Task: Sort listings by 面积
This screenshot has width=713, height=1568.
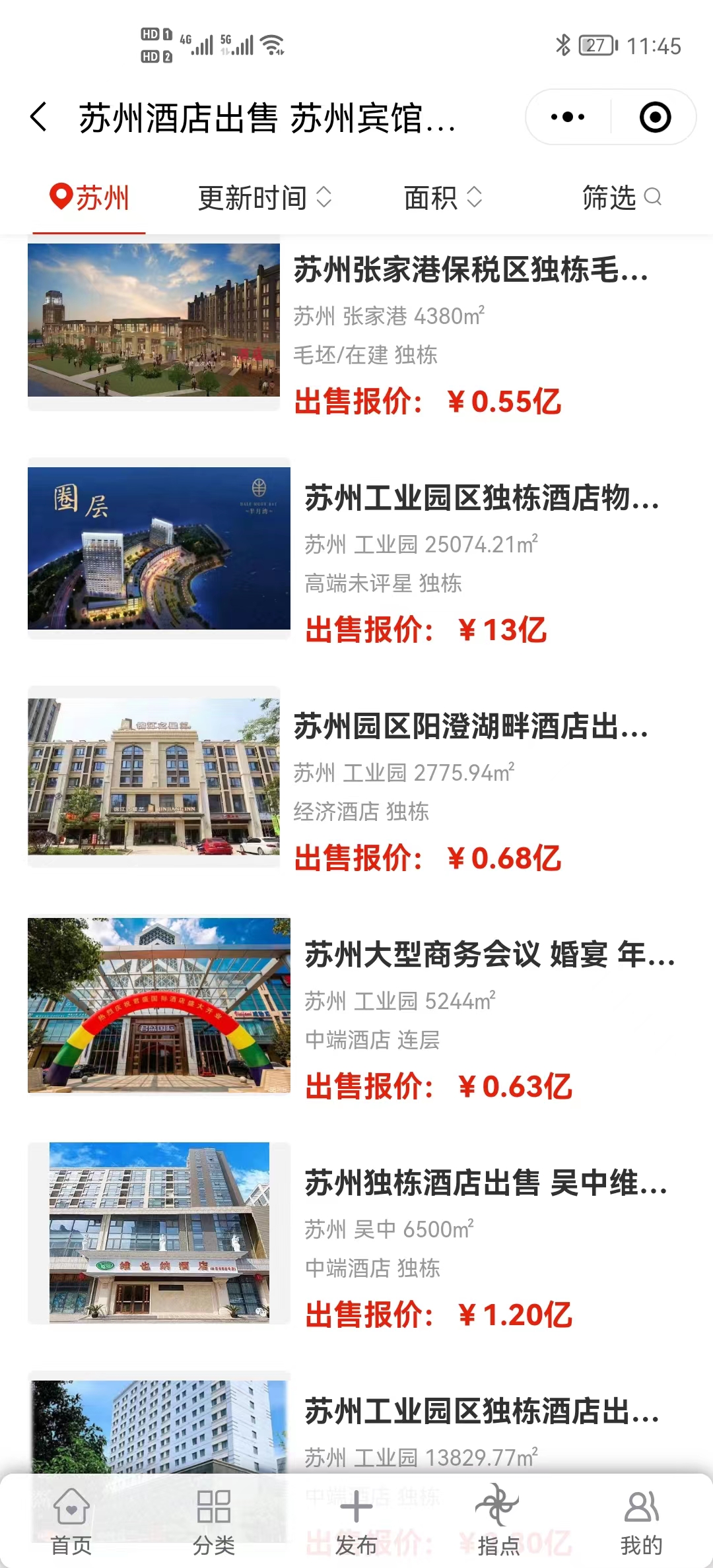Action: tap(442, 198)
